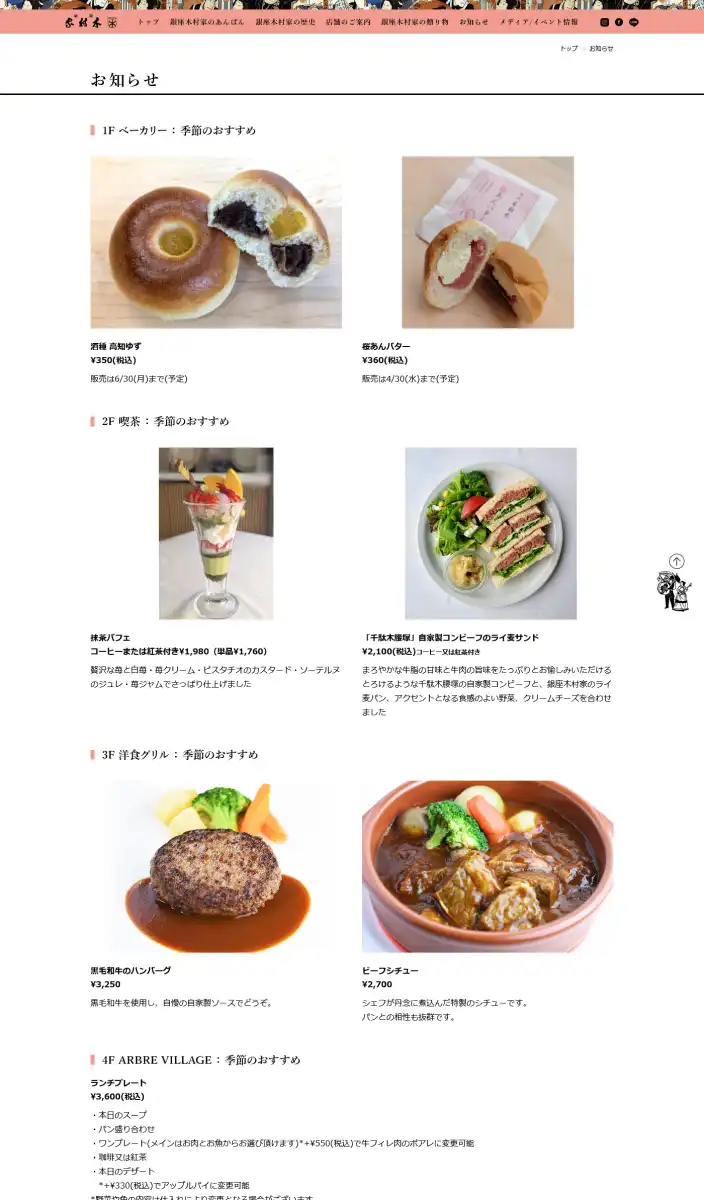The image size is (704, 1200).
Task: Tap the back-to-top arrow button
Action: 677,562
